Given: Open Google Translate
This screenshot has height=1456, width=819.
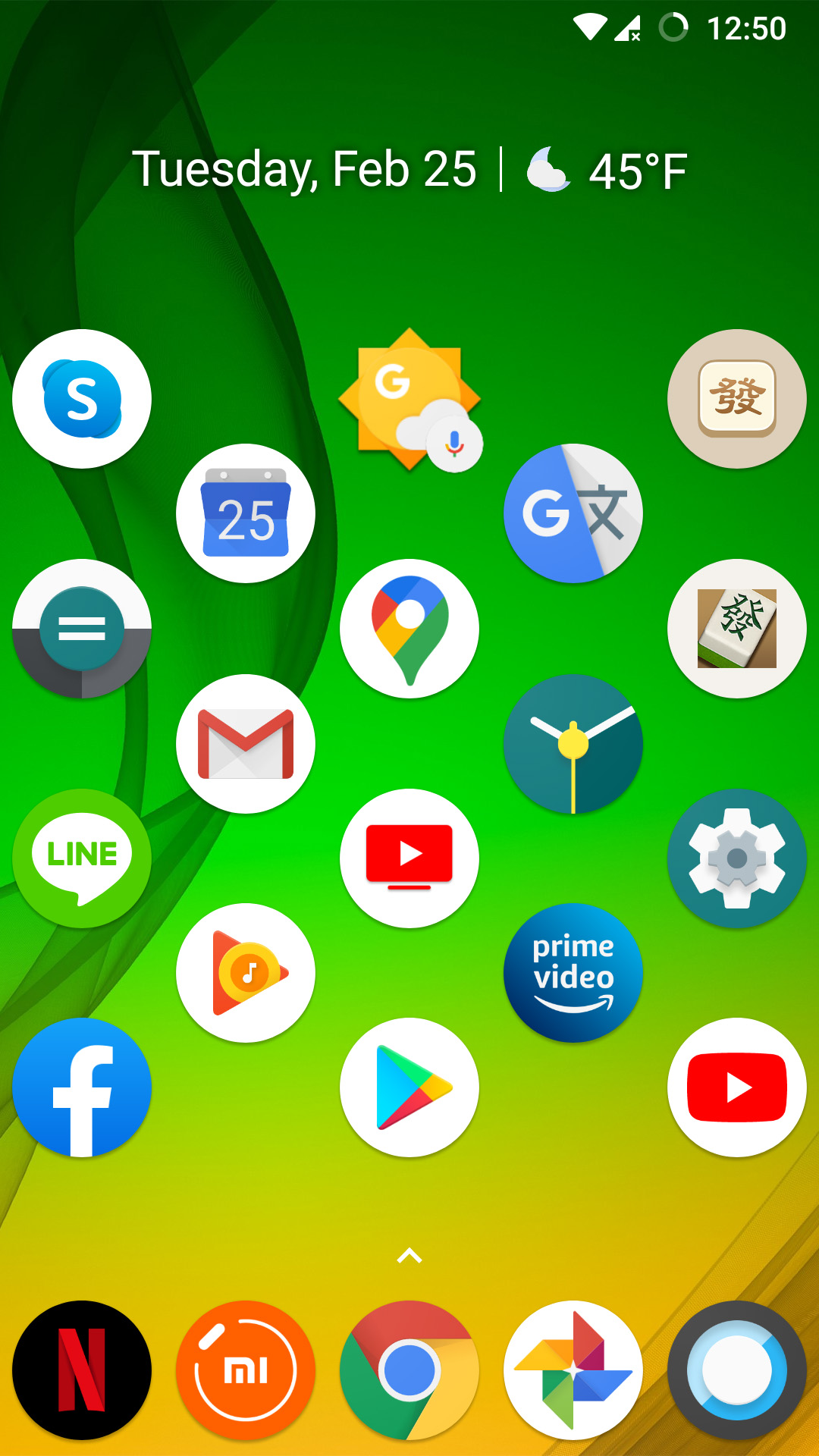Looking at the screenshot, I should tap(573, 513).
